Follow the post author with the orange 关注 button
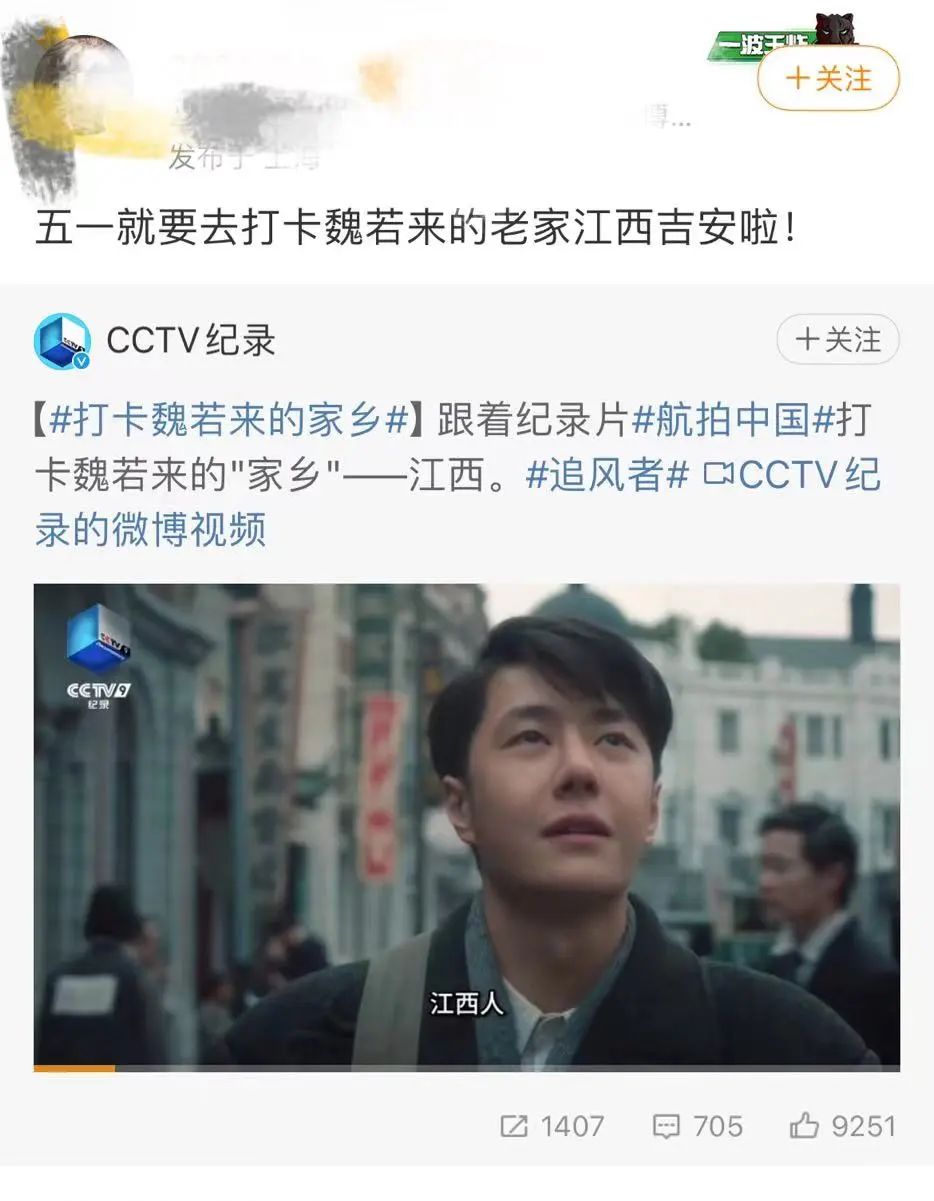The width and height of the screenshot is (934, 1201). click(828, 79)
